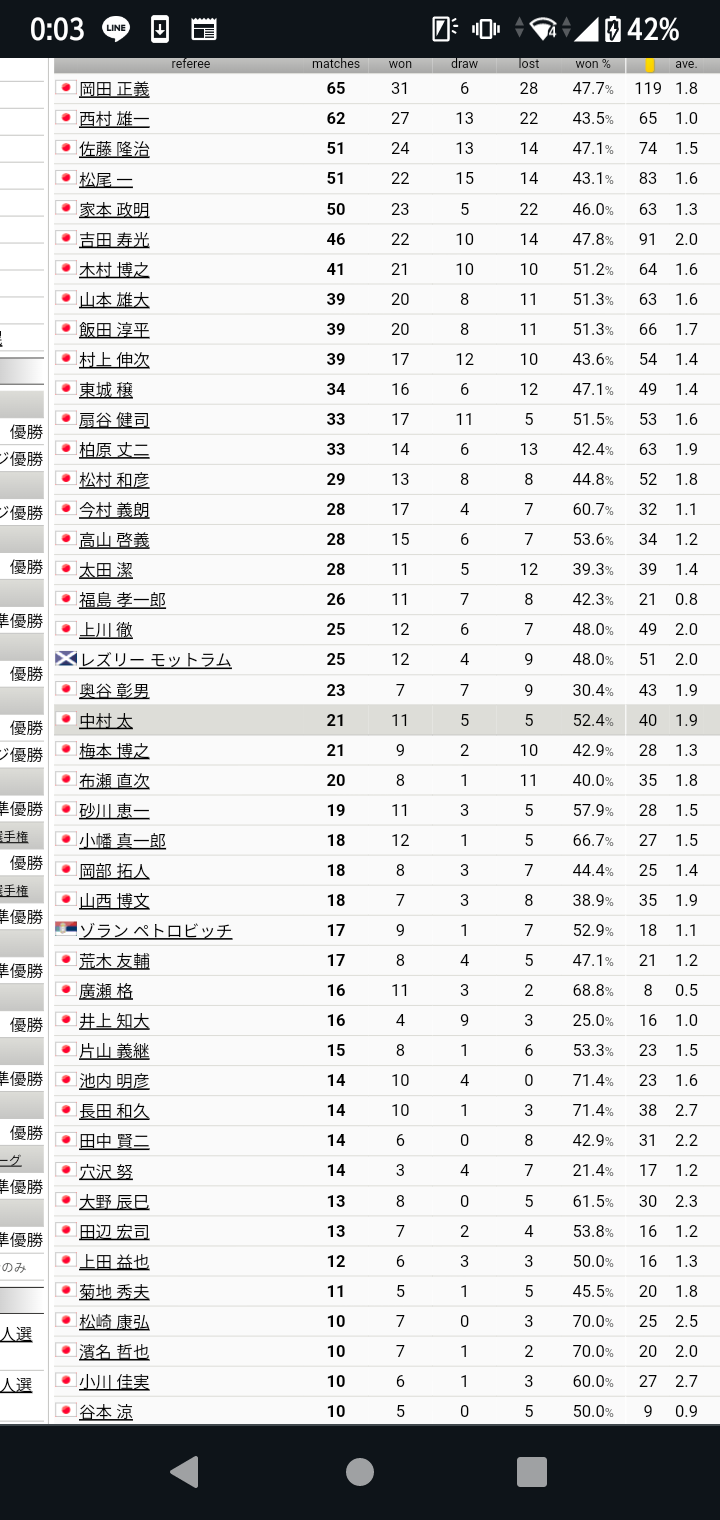
Task: Go back with the system back button
Action: [x=185, y=1472]
